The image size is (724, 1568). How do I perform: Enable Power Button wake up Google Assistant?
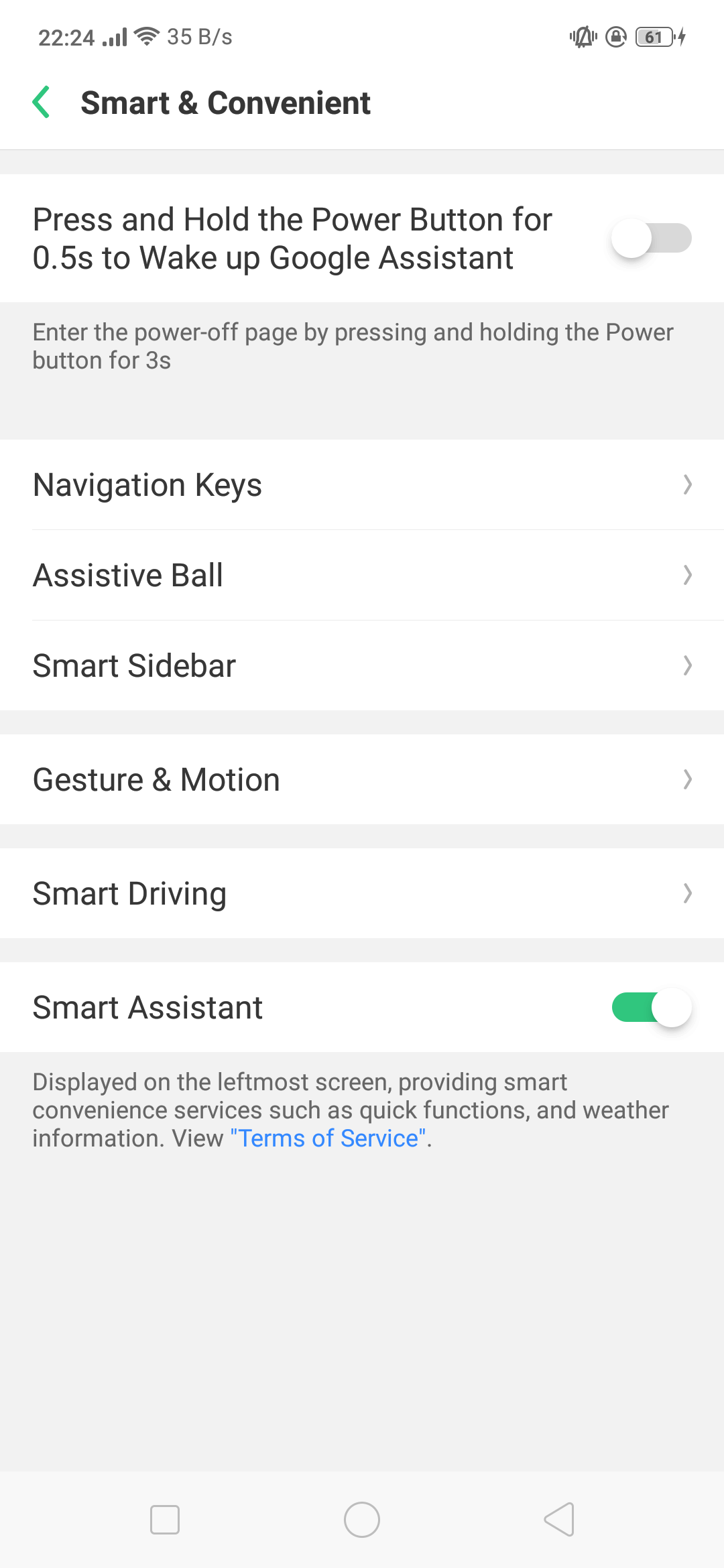click(650, 239)
